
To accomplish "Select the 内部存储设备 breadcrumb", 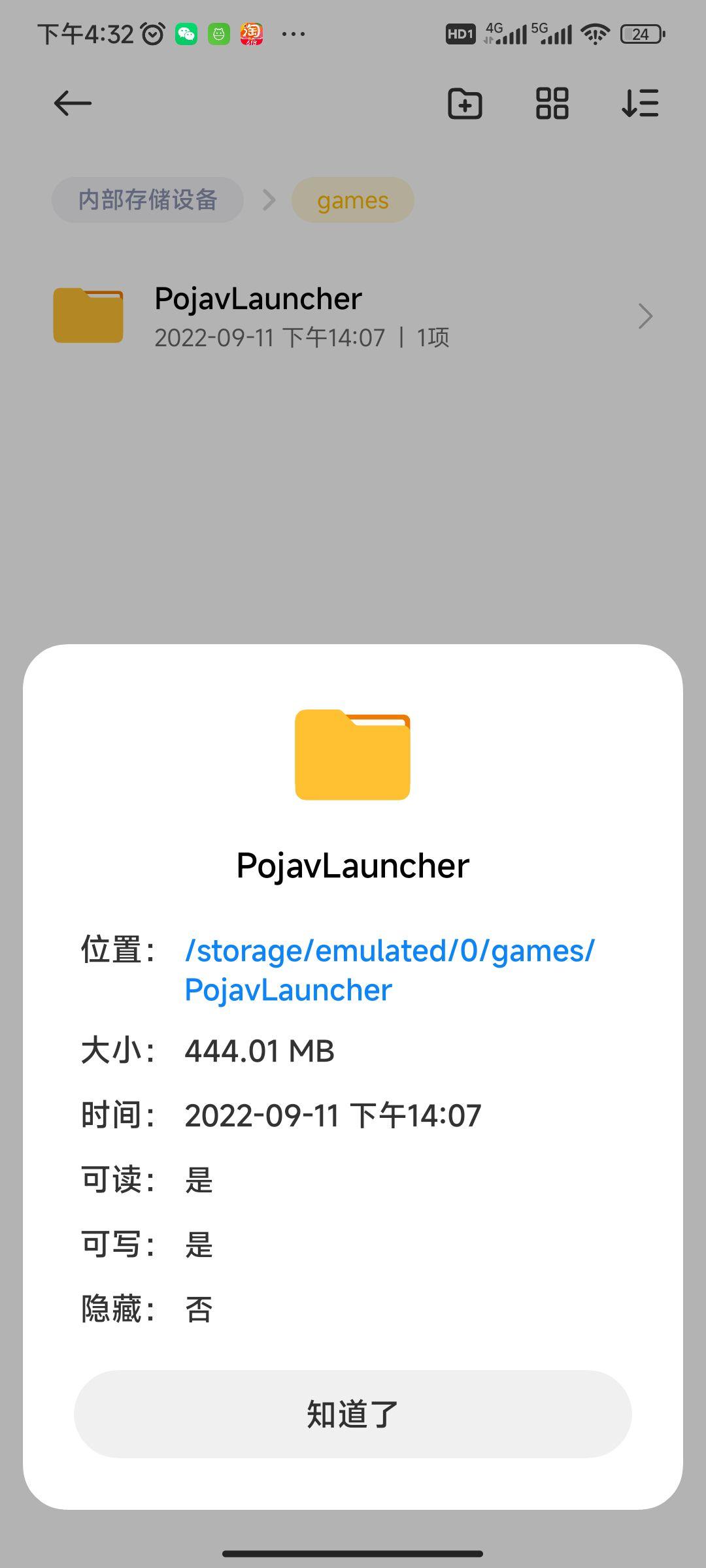I will point(148,201).
